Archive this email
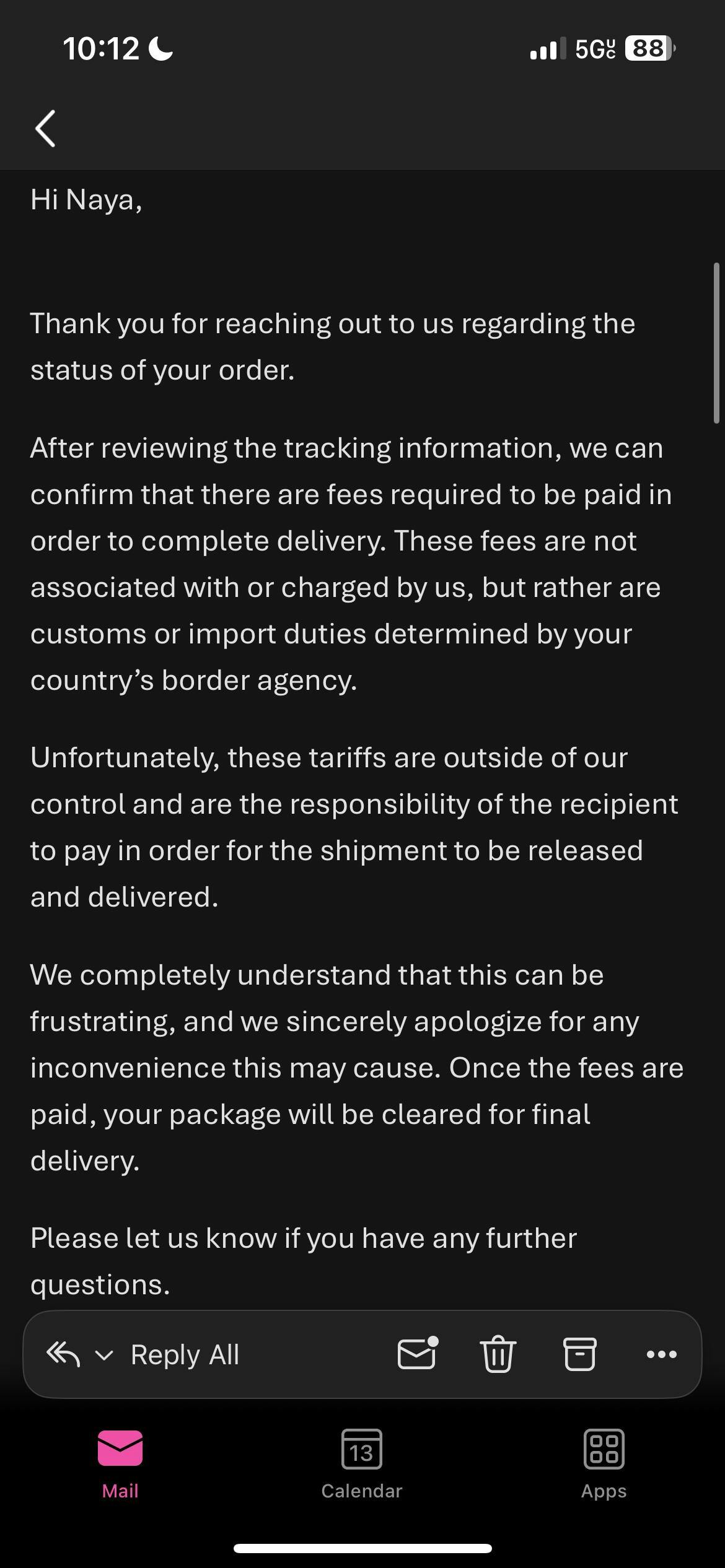This screenshot has height=1568, width=725. (x=579, y=1354)
